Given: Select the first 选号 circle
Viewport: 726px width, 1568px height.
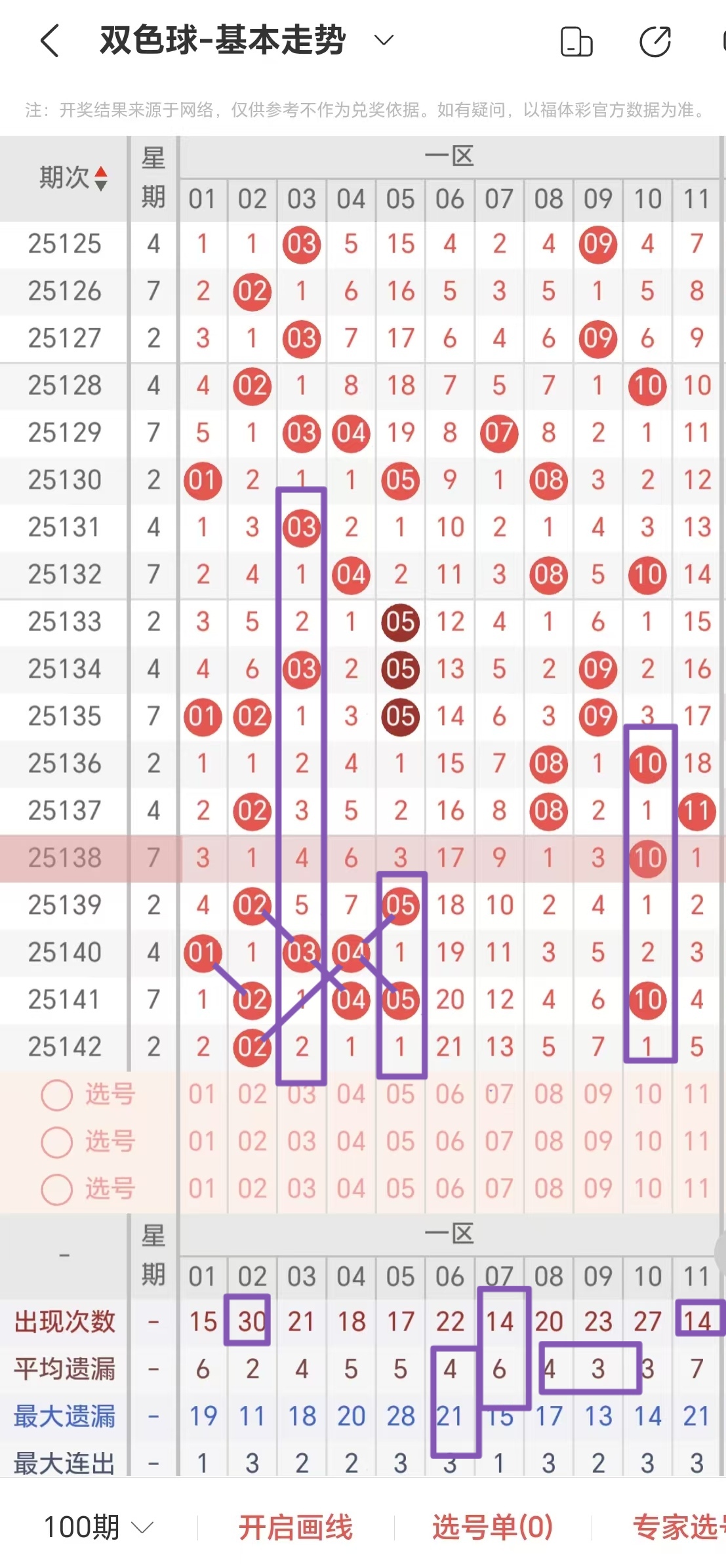Looking at the screenshot, I should click(56, 1094).
